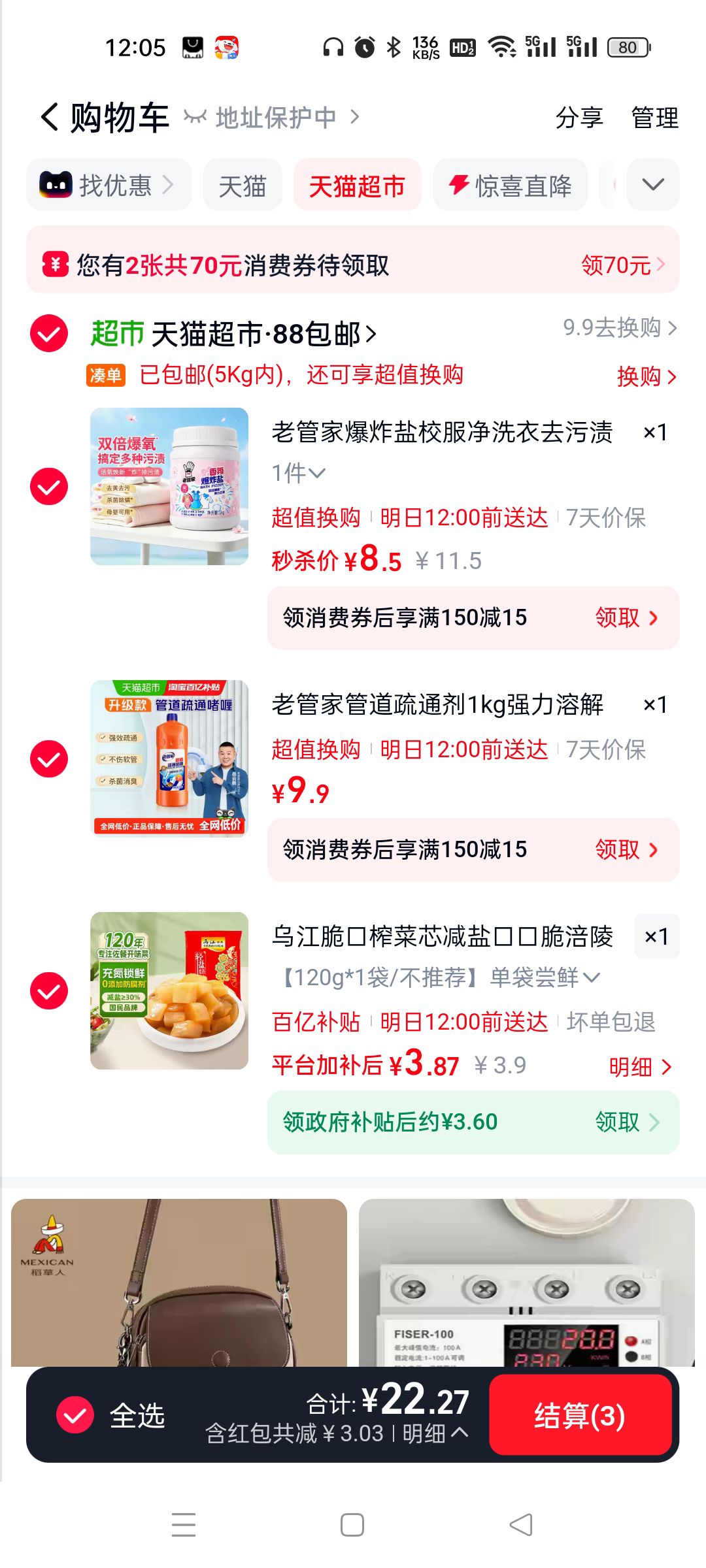The image size is (706, 1568).
Task: Expand the filter tabs dropdown arrow
Action: [x=653, y=185]
